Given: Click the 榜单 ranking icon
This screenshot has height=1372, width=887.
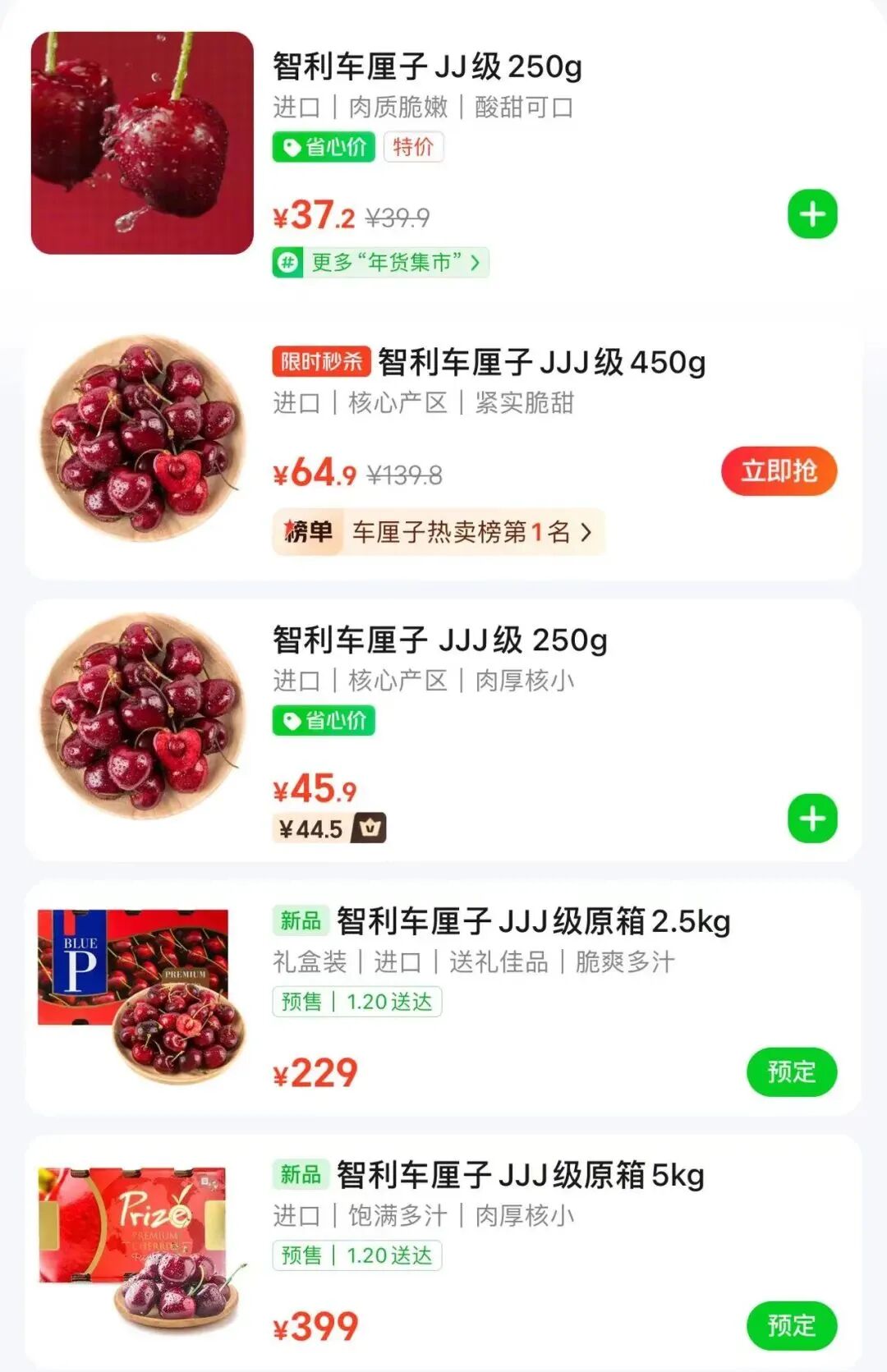Looking at the screenshot, I should (x=310, y=531).
